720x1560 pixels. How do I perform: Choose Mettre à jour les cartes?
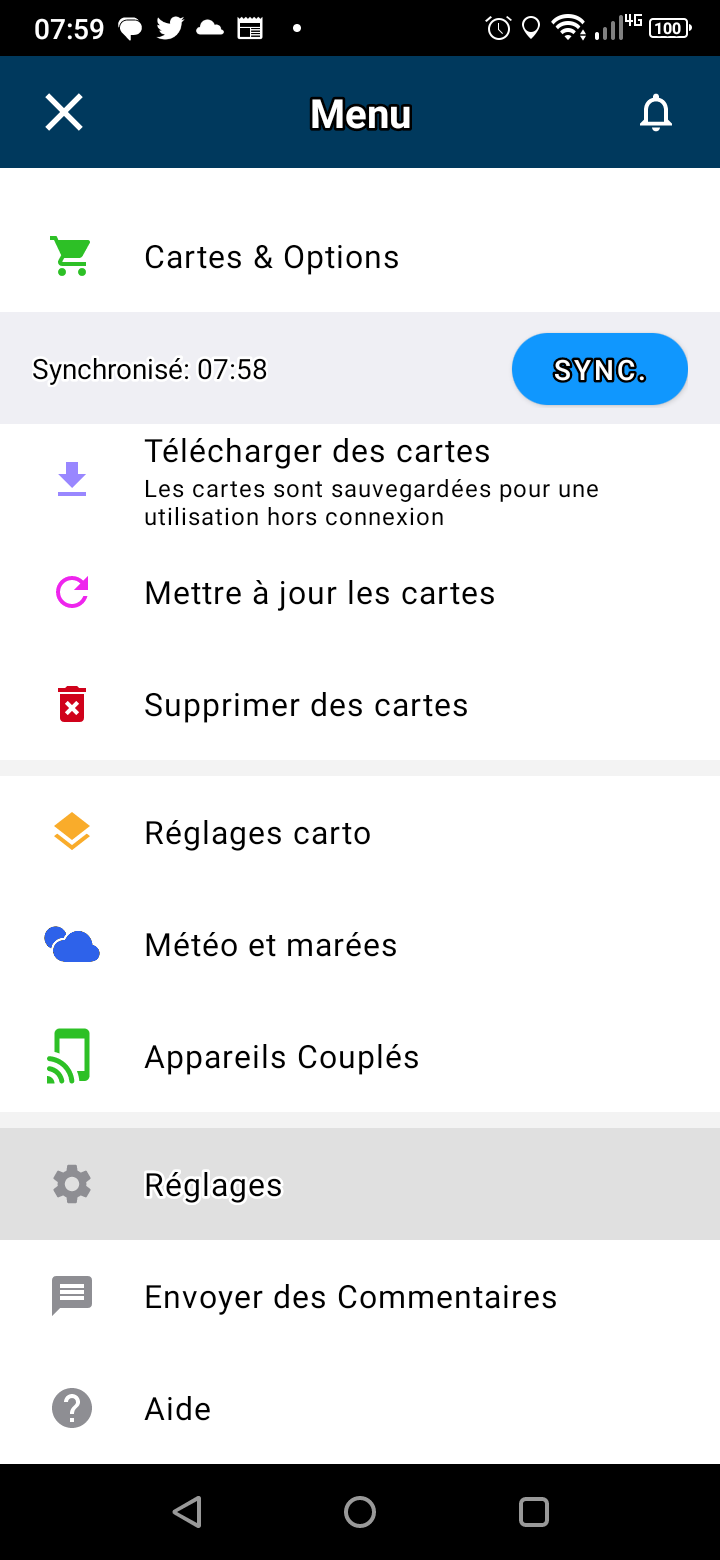pos(360,593)
